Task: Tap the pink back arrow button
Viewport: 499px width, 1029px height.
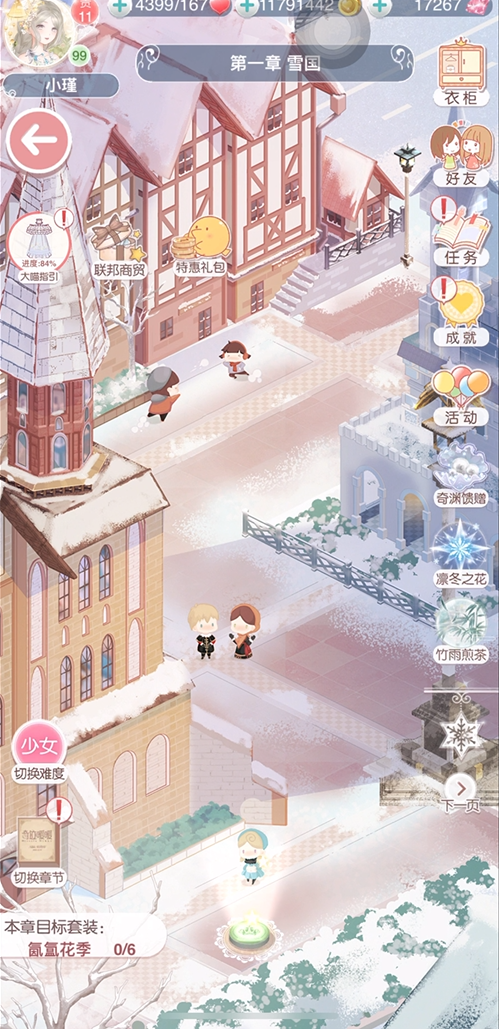Action: click(39, 140)
